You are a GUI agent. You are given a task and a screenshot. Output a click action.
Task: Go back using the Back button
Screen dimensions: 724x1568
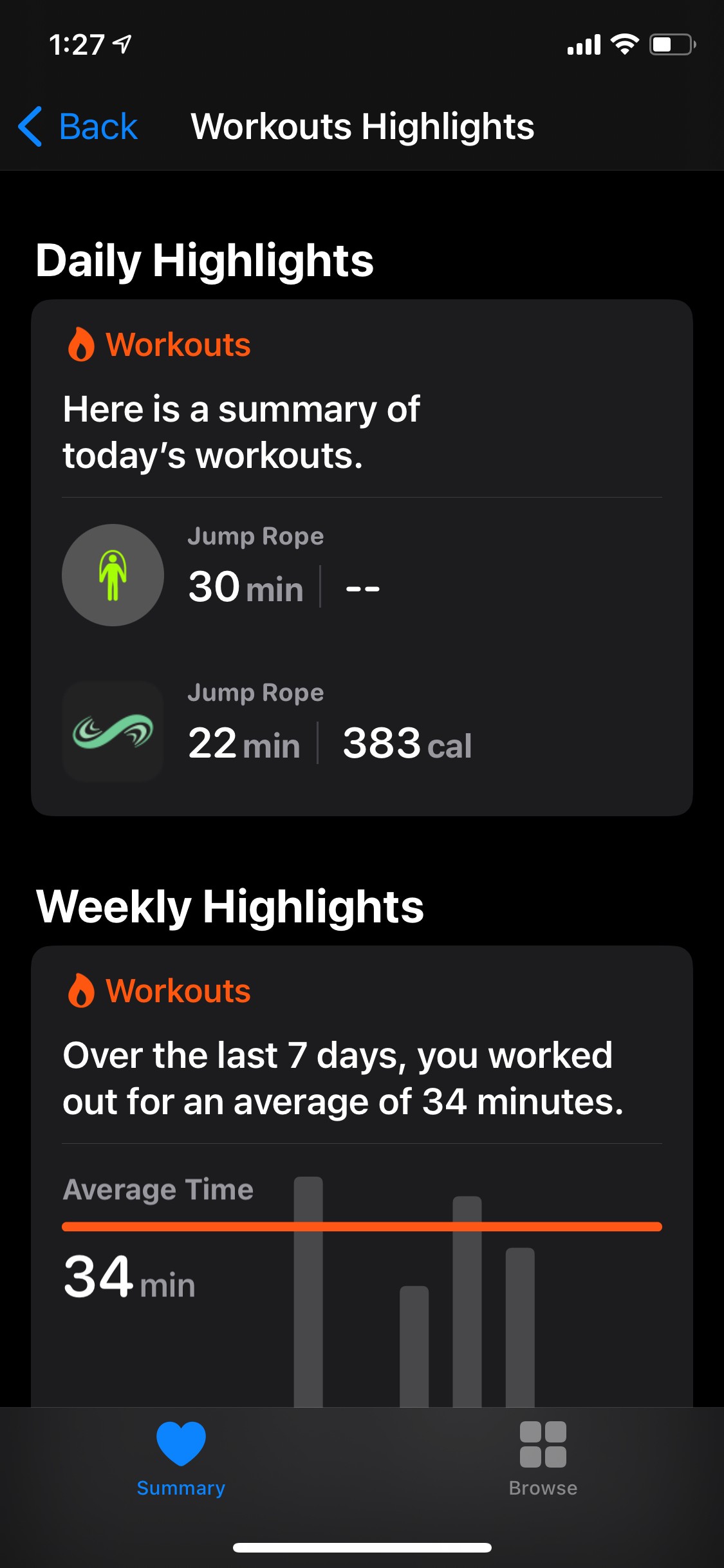coord(79,127)
